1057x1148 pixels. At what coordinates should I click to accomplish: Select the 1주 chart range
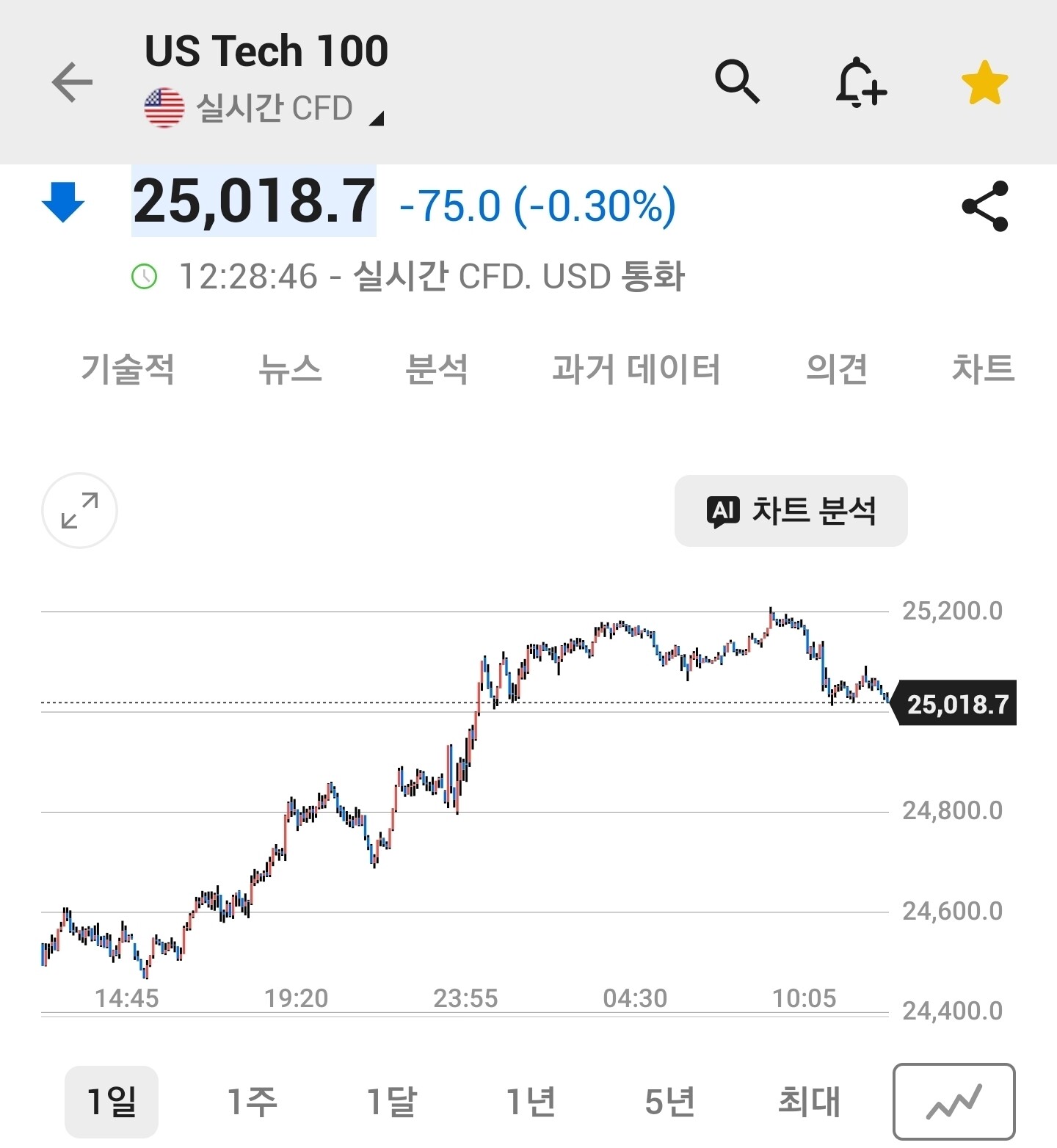[252, 1102]
